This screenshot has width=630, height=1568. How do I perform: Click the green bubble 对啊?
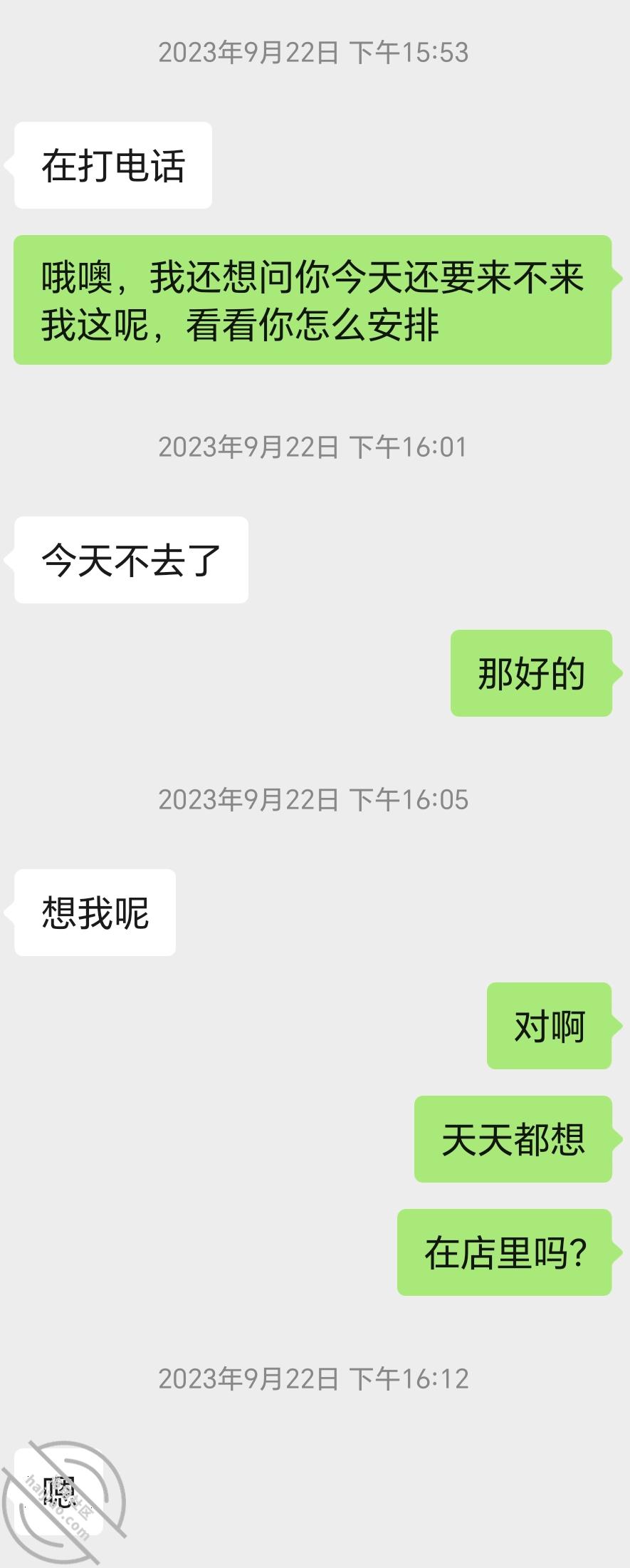point(550,1027)
